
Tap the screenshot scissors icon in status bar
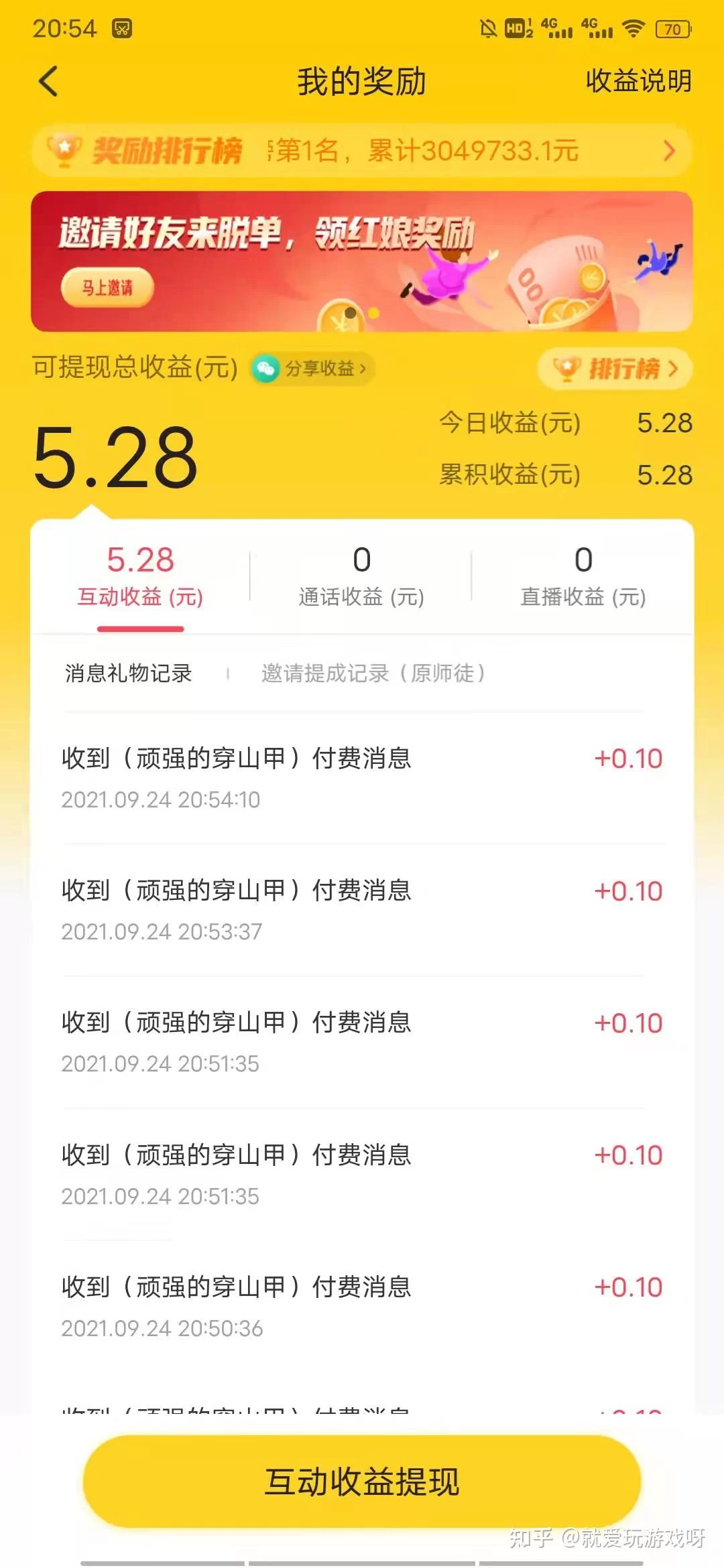[x=121, y=28]
